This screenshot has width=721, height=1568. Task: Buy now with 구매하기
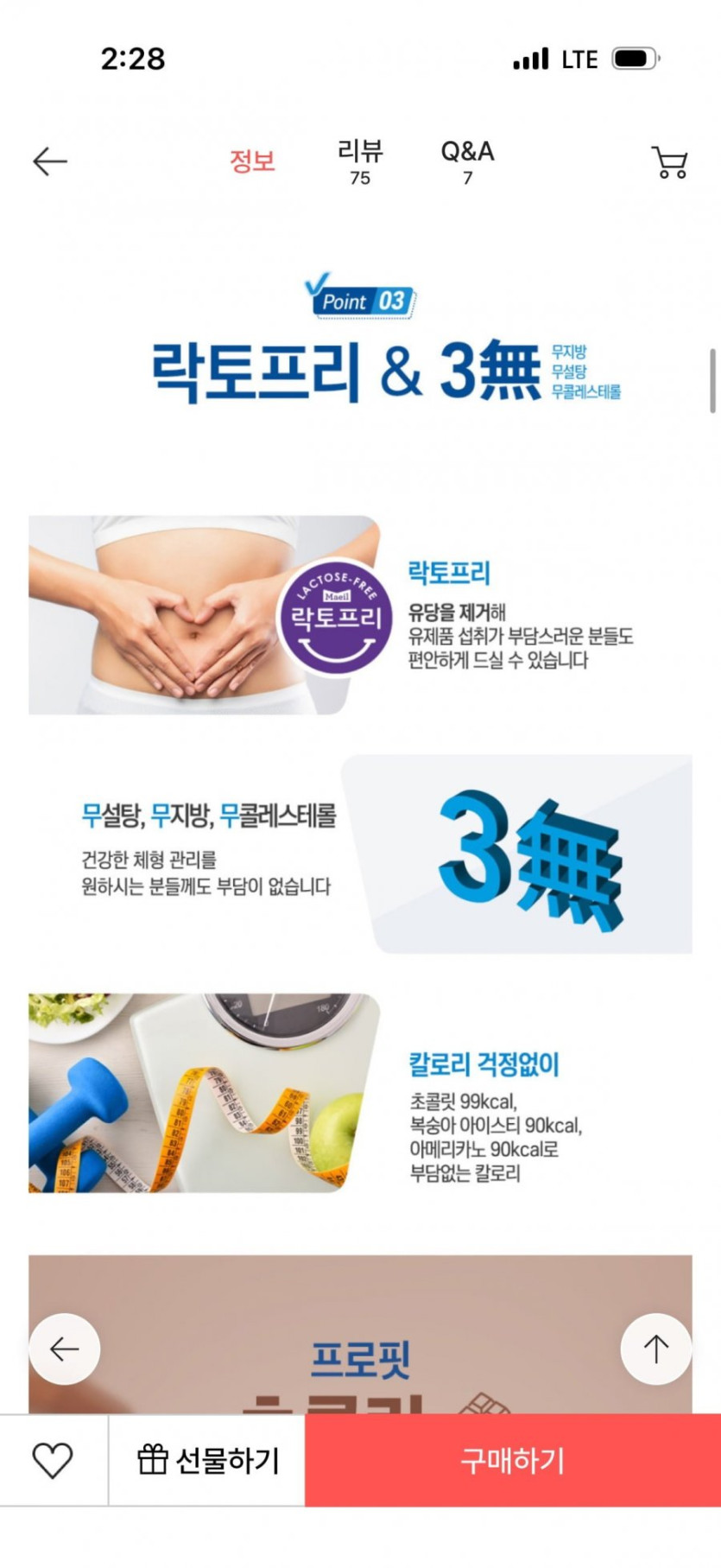[513, 1460]
